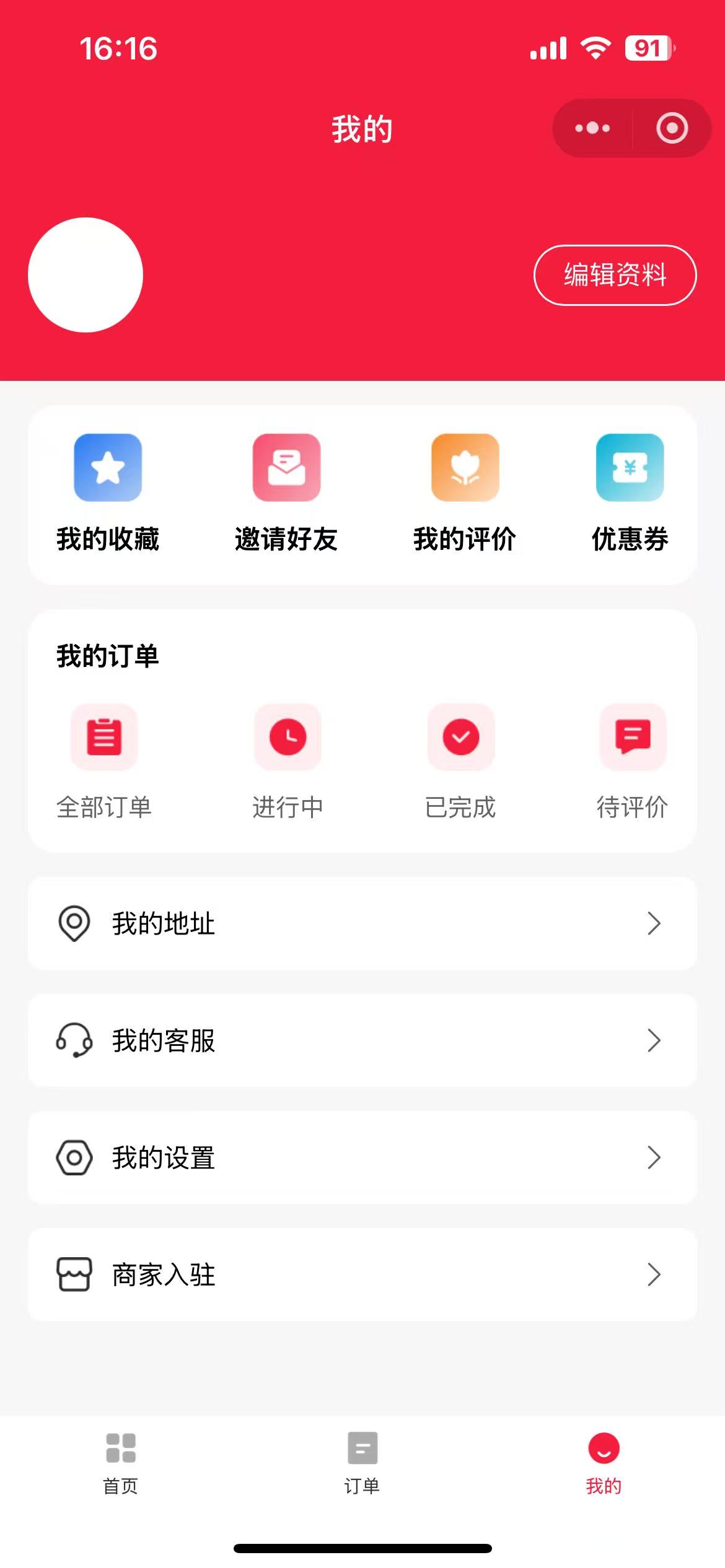Show 已完成 orders

460,762
